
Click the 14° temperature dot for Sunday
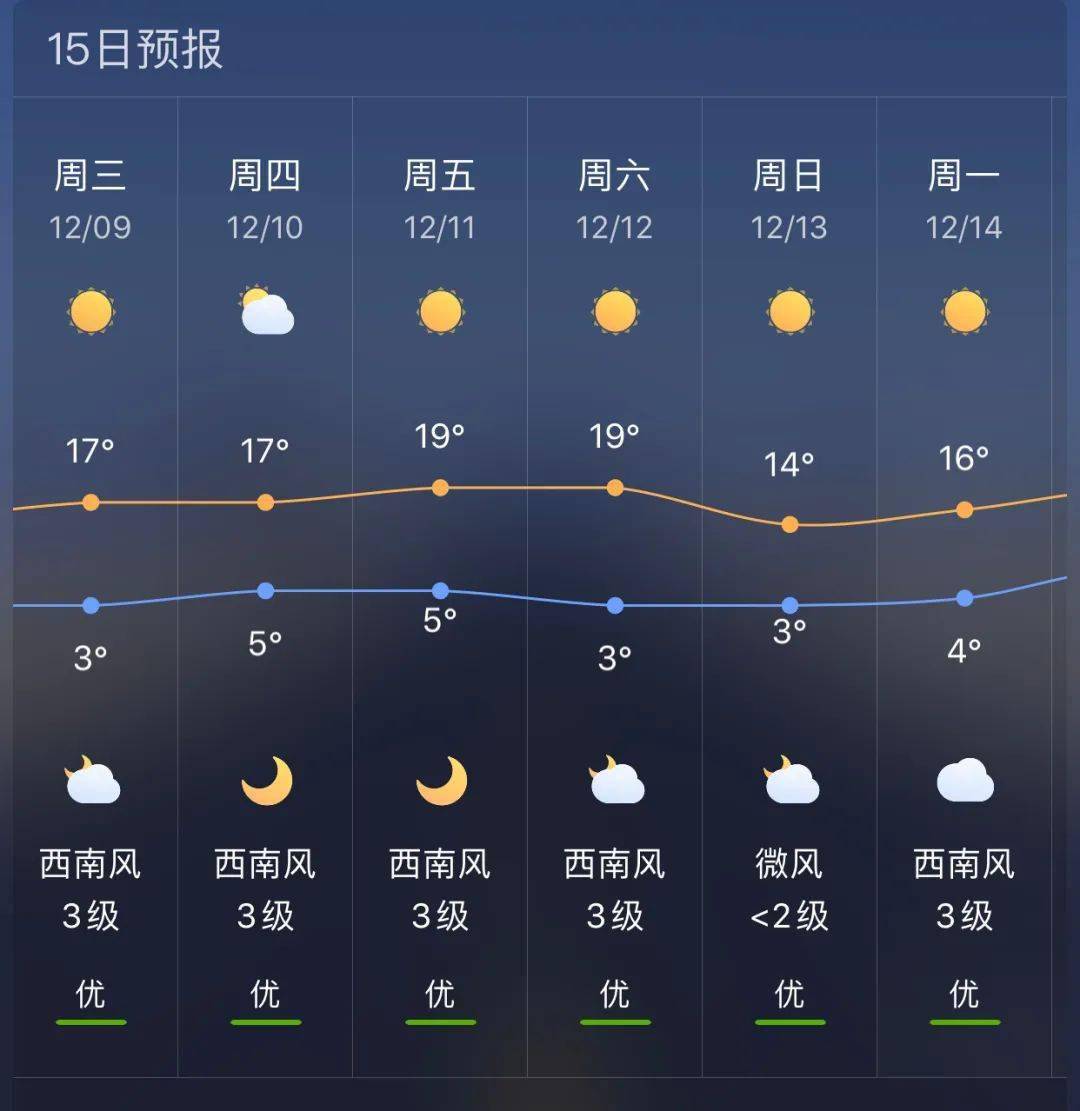pyautogui.click(x=789, y=522)
